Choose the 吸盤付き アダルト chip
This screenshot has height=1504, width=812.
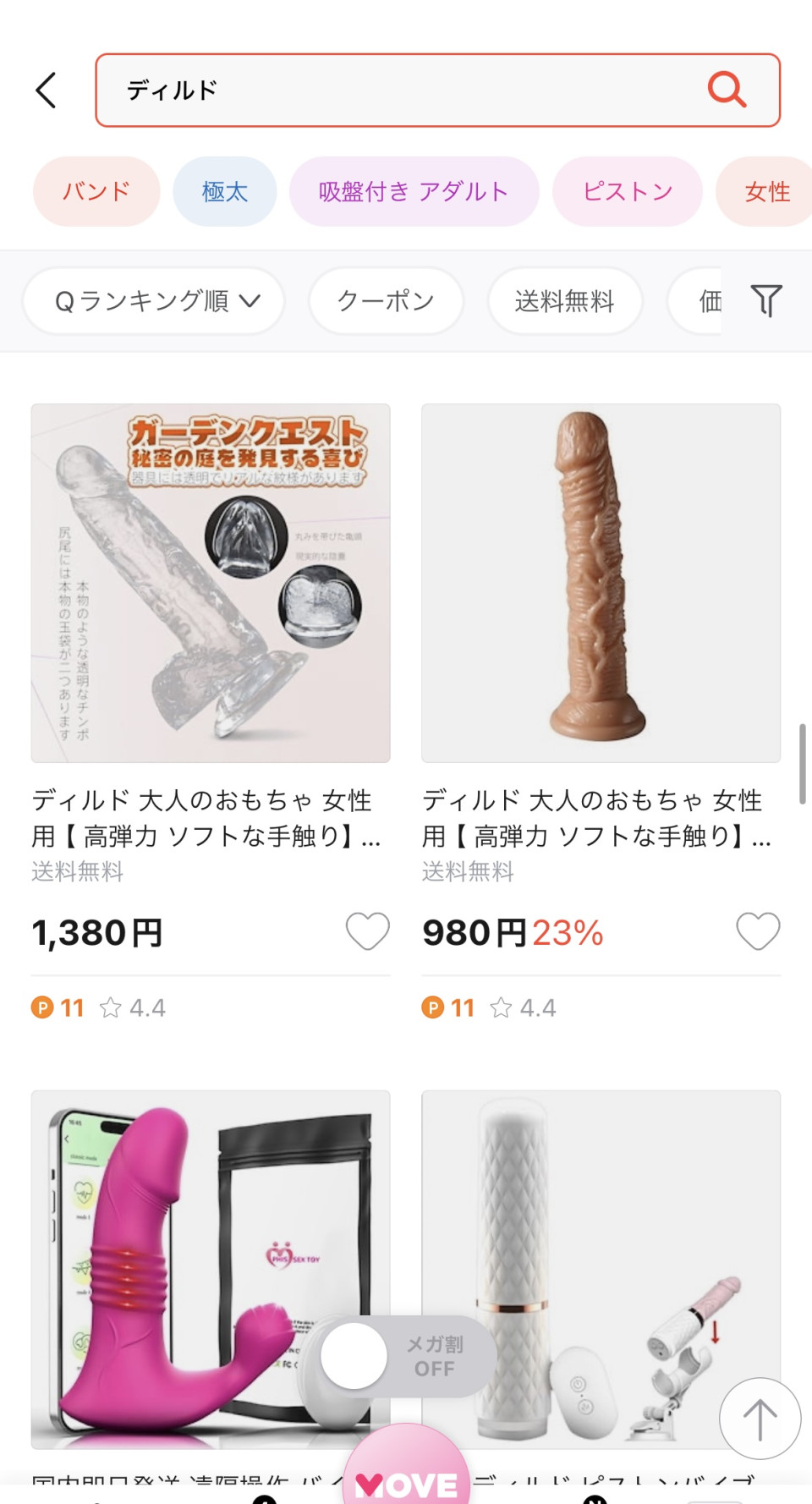click(x=414, y=191)
